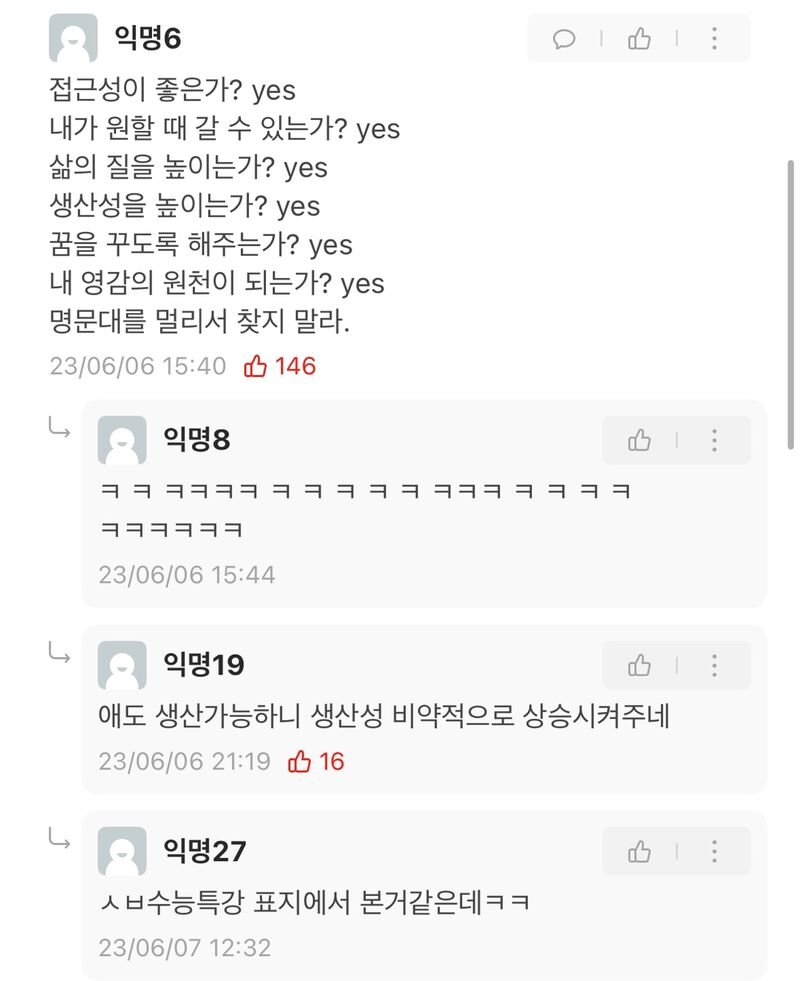Like 익명6's comment
This screenshot has height=981, width=800.
639,39
